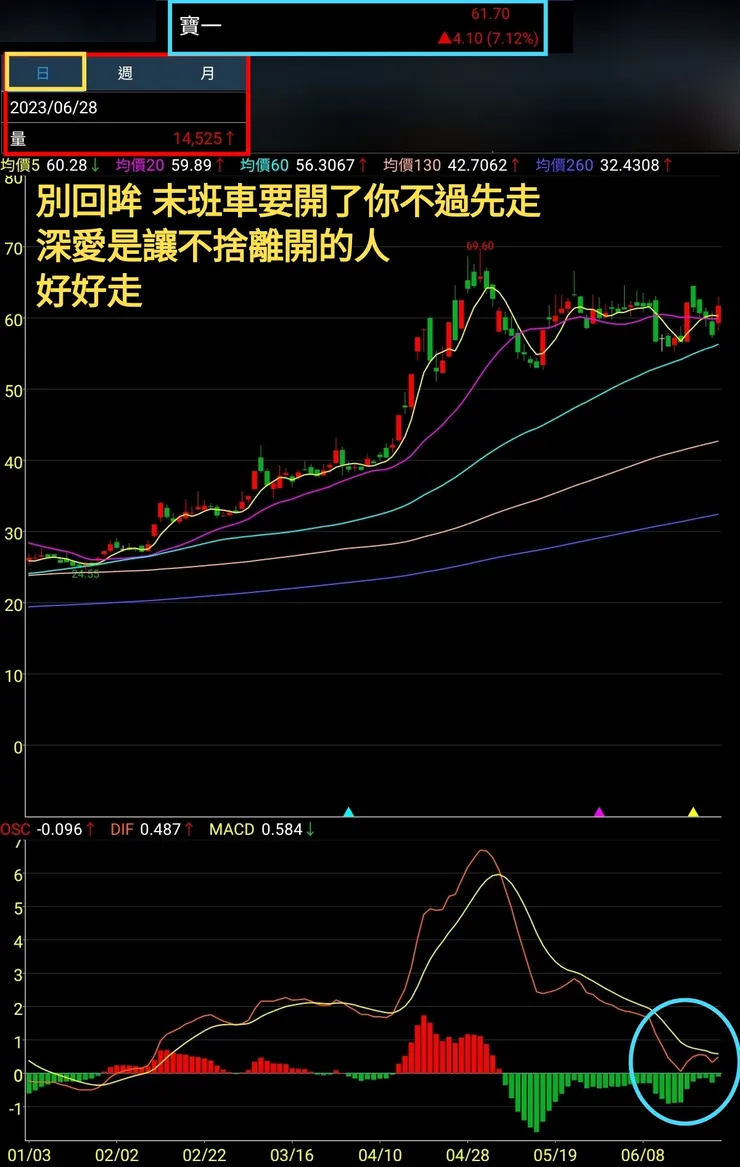Click the 69.60 peak price label on chart

(479, 243)
